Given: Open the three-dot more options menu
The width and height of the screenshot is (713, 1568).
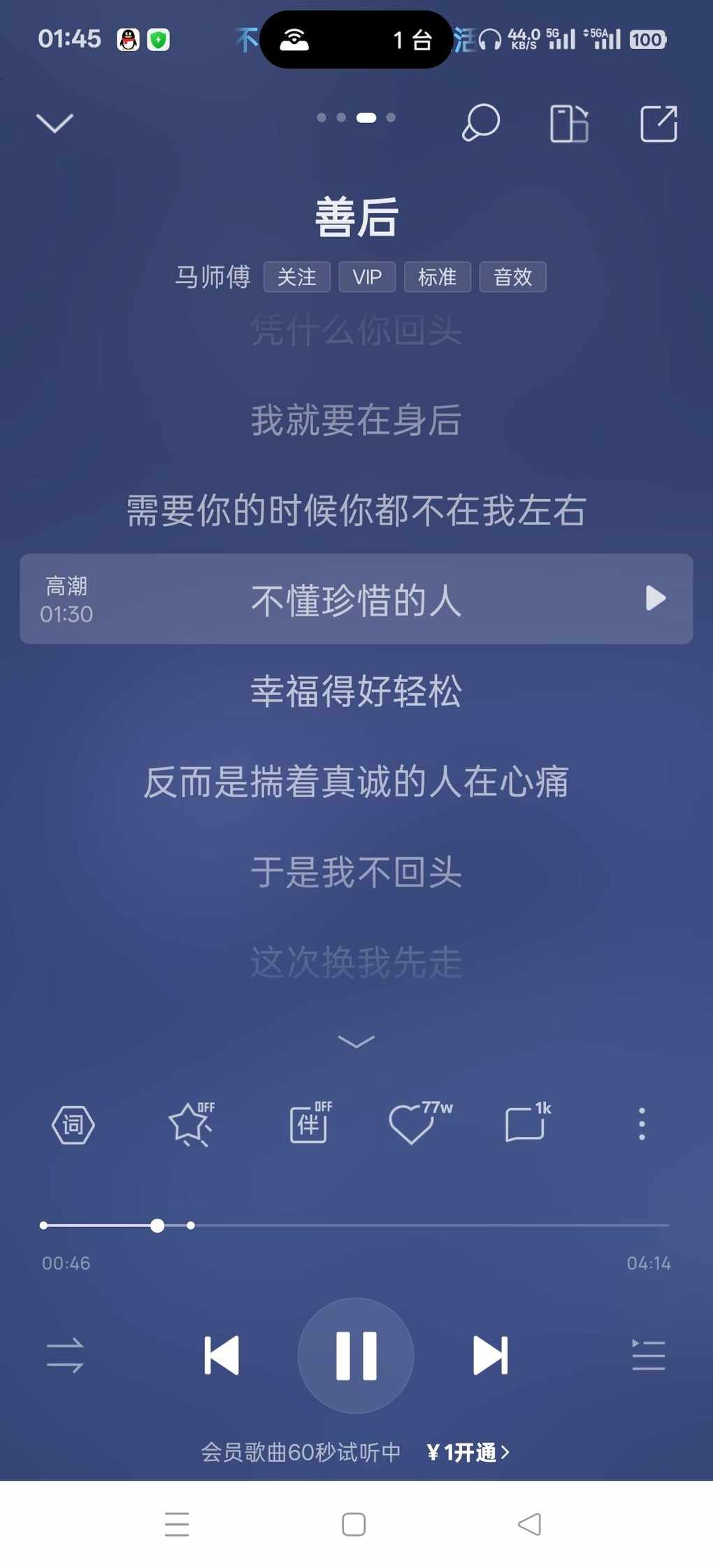Looking at the screenshot, I should coord(642,1124).
